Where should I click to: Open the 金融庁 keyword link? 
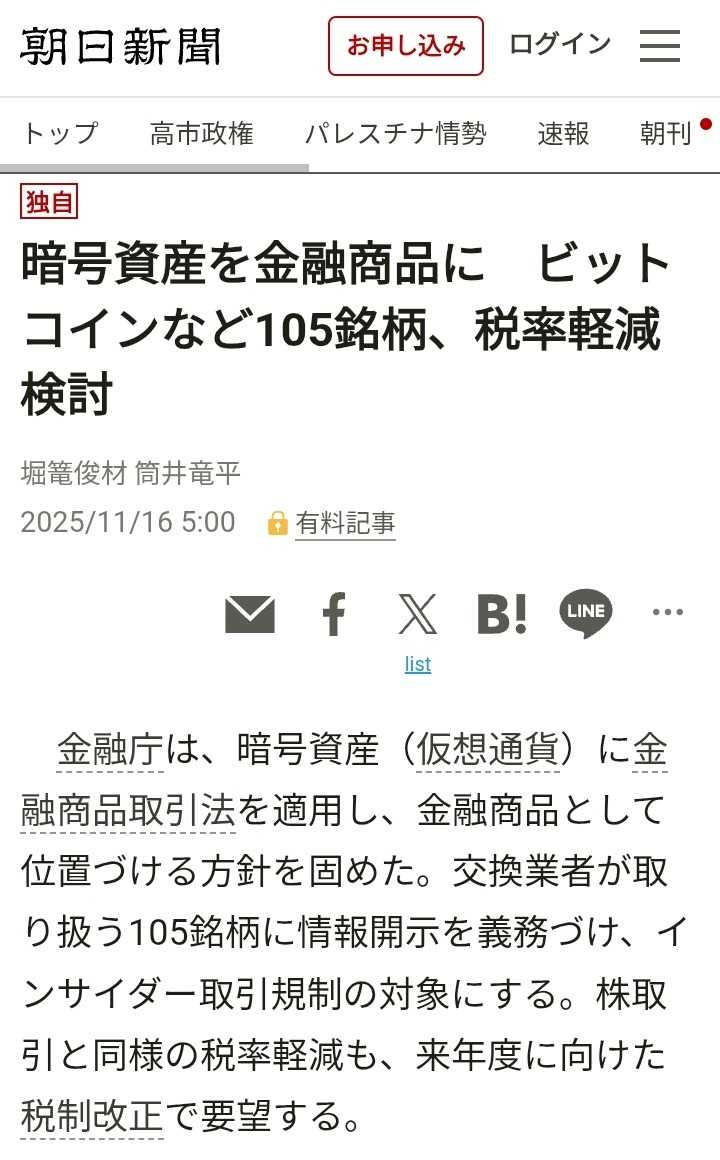tap(110, 750)
